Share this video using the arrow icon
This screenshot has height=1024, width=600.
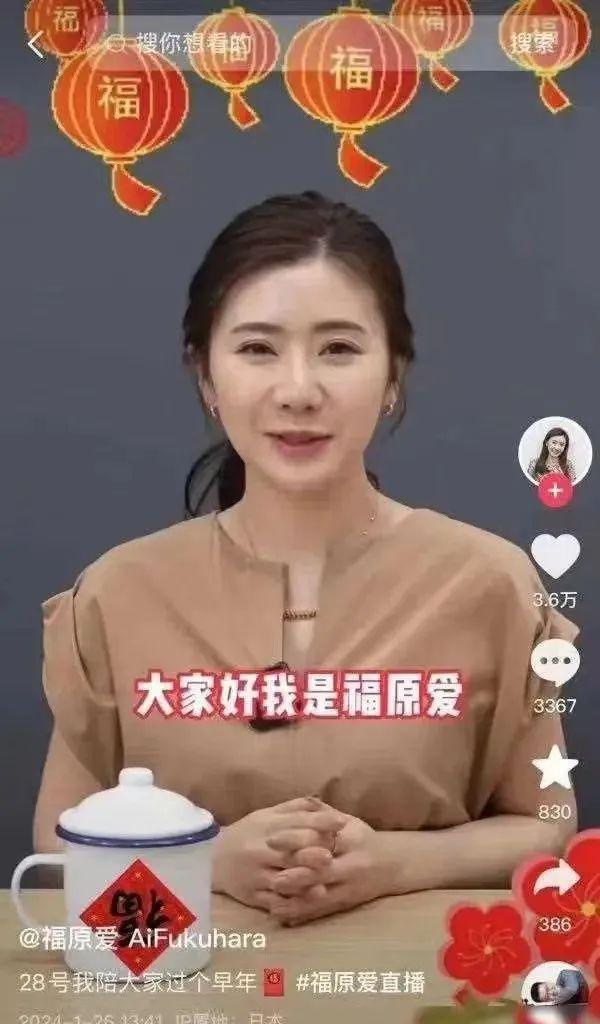(x=555, y=880)
